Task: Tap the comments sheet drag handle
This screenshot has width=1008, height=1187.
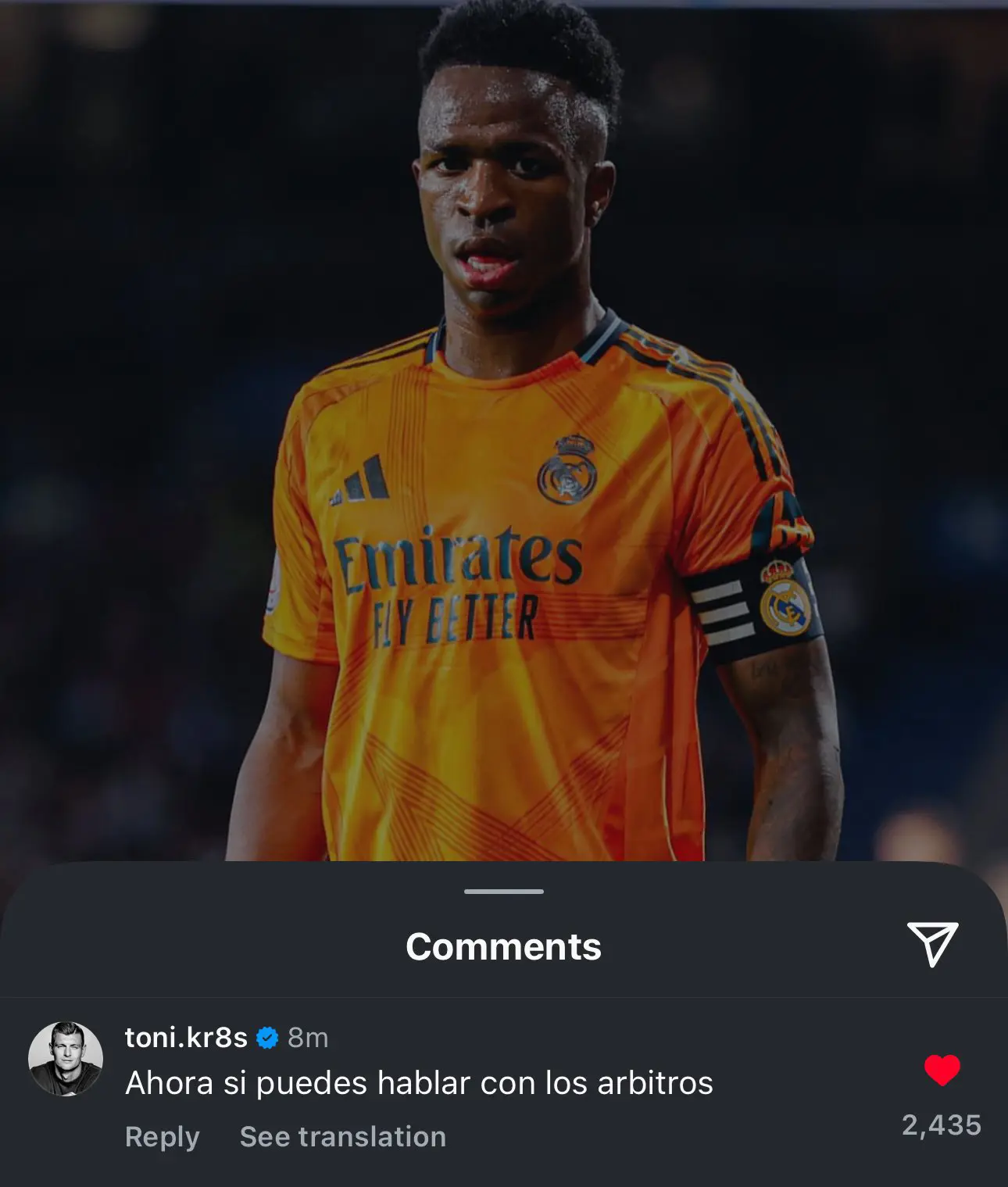Action: (504, 892)
